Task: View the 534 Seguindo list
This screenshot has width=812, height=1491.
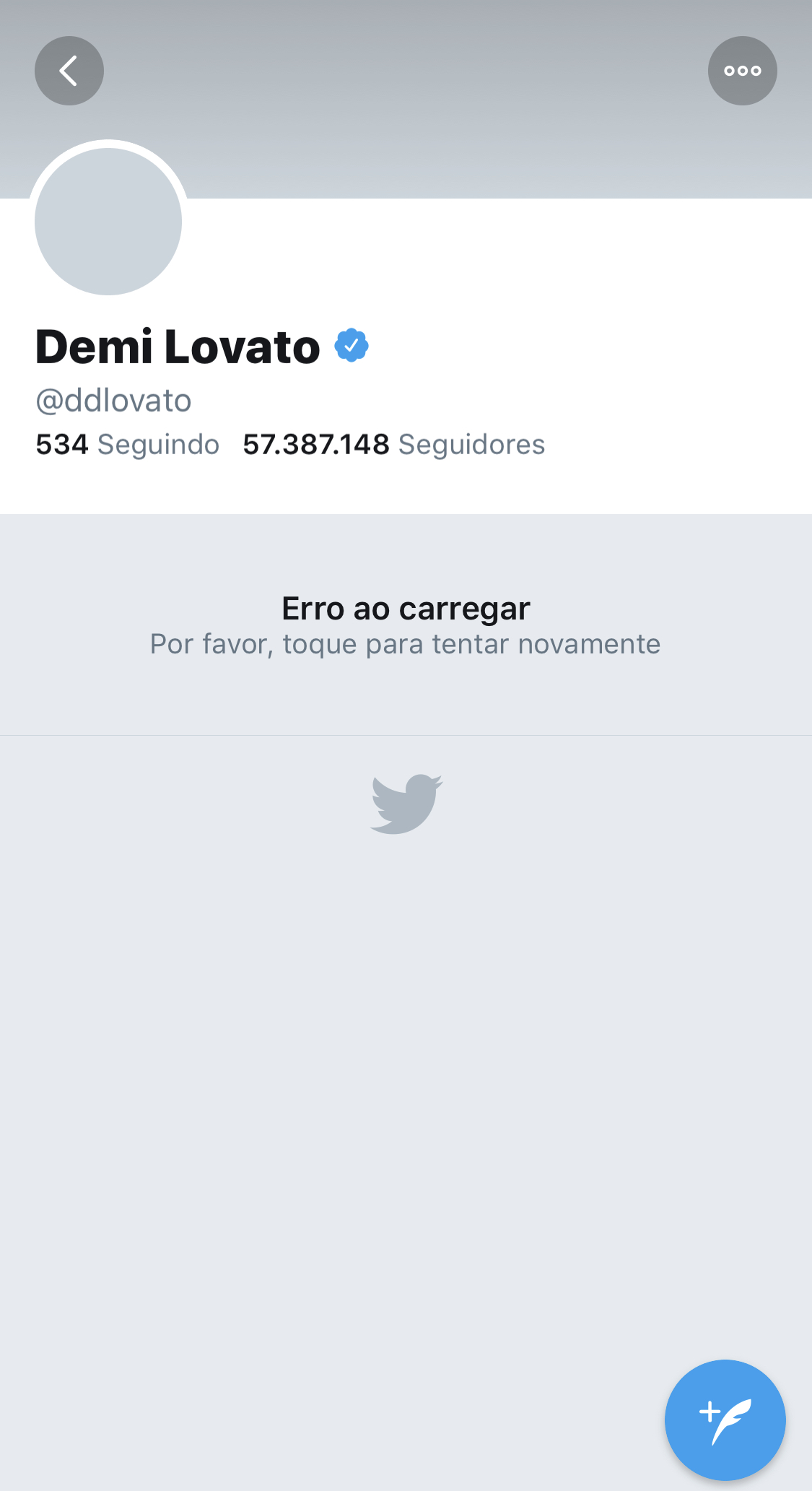Action: [x=128, y=445]
